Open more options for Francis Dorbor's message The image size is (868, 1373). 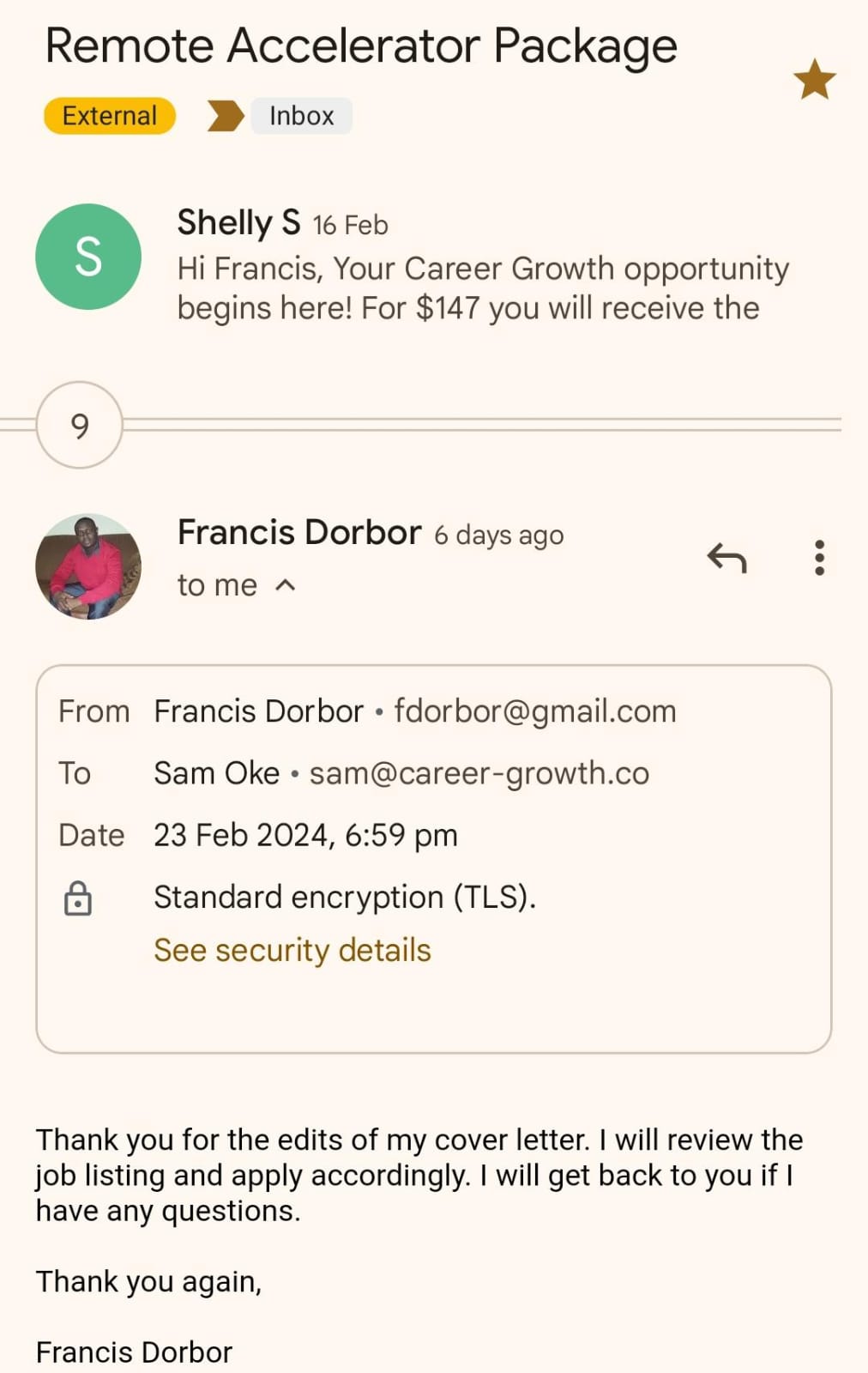pos(819,558)
